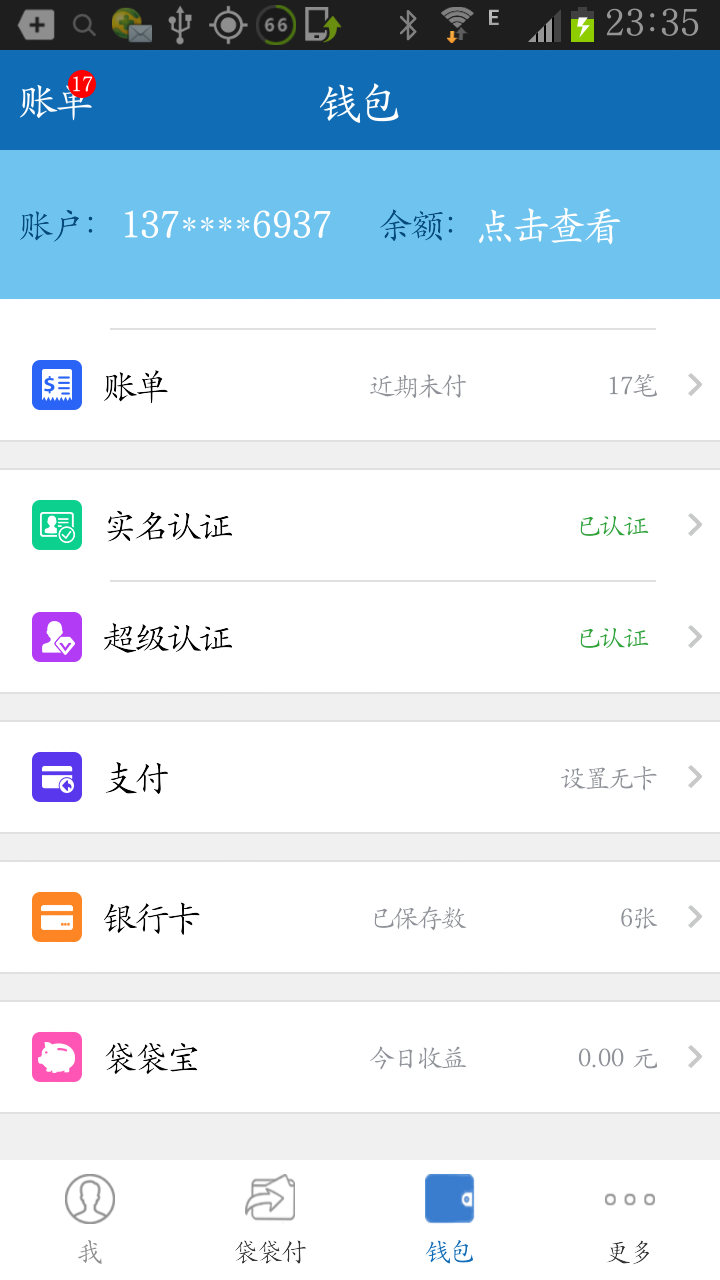720x1280 pixels.
Task: Tap 点击查看 to reveal the balance
Action: [x=549, y=227]
